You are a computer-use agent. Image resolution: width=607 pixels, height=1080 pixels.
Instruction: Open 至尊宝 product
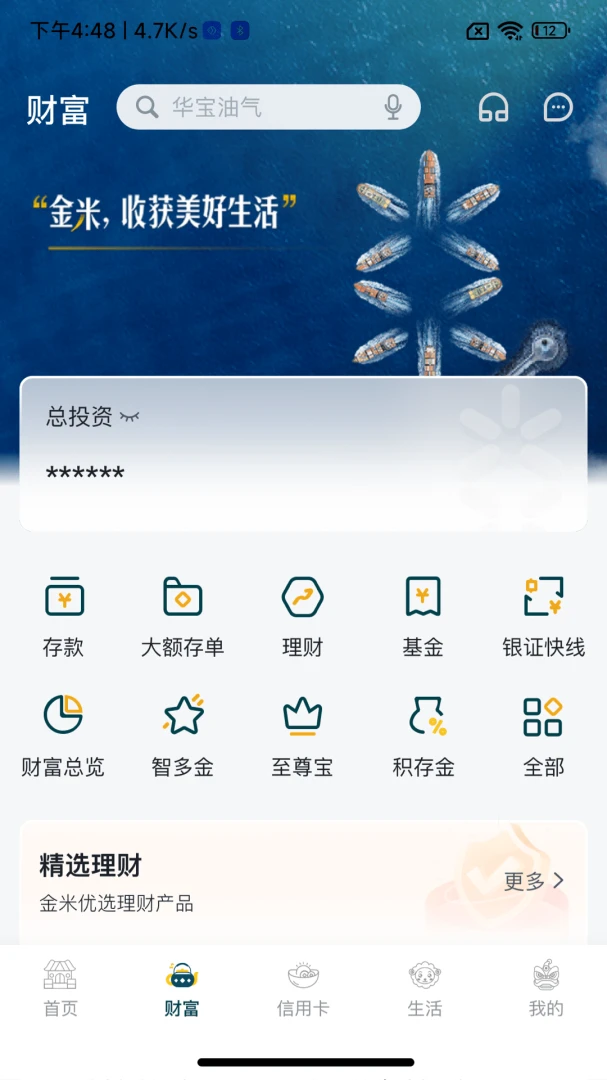[x=303, y=737]
